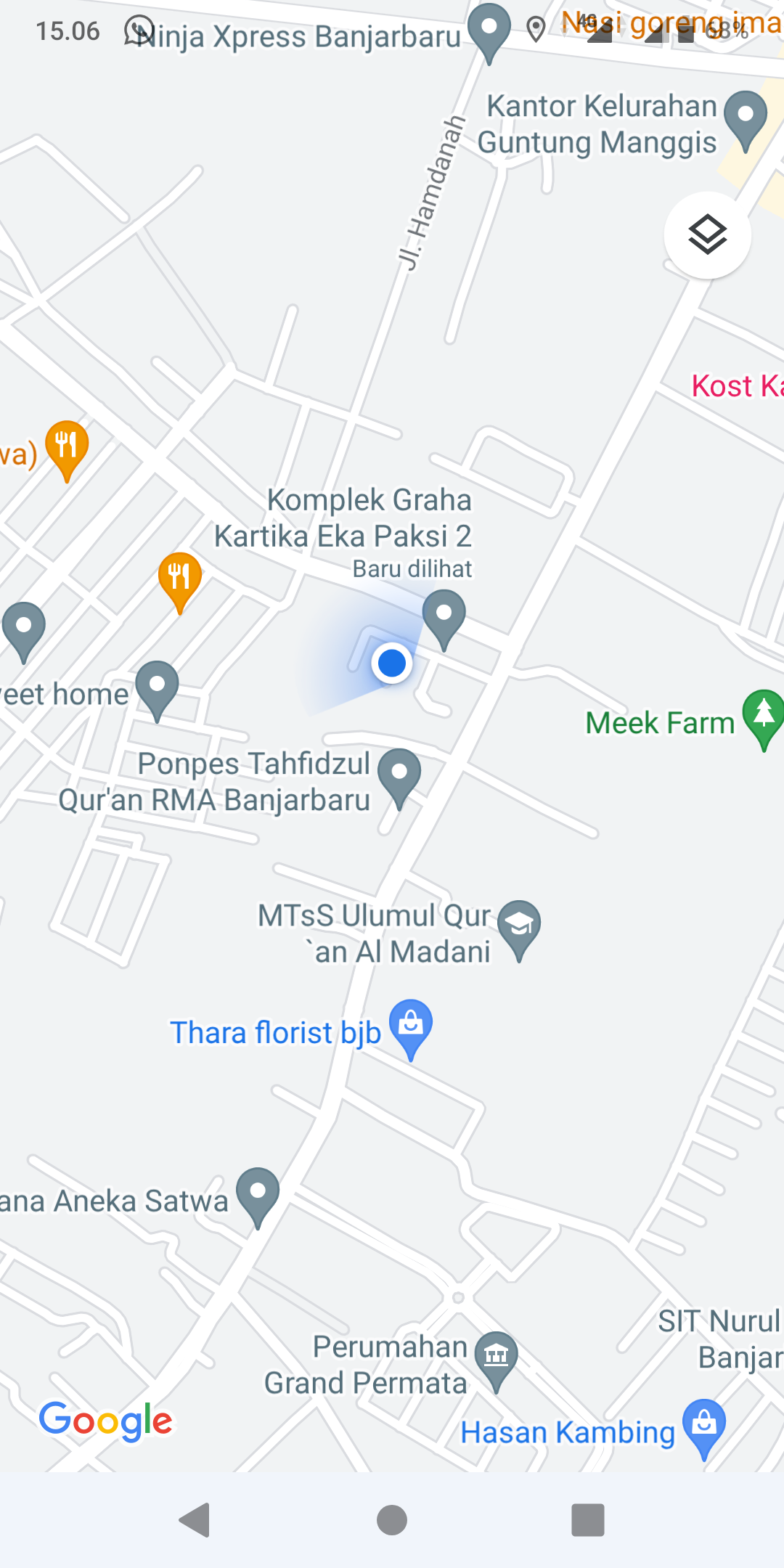Return to the home screen

tap(392, 1520)
